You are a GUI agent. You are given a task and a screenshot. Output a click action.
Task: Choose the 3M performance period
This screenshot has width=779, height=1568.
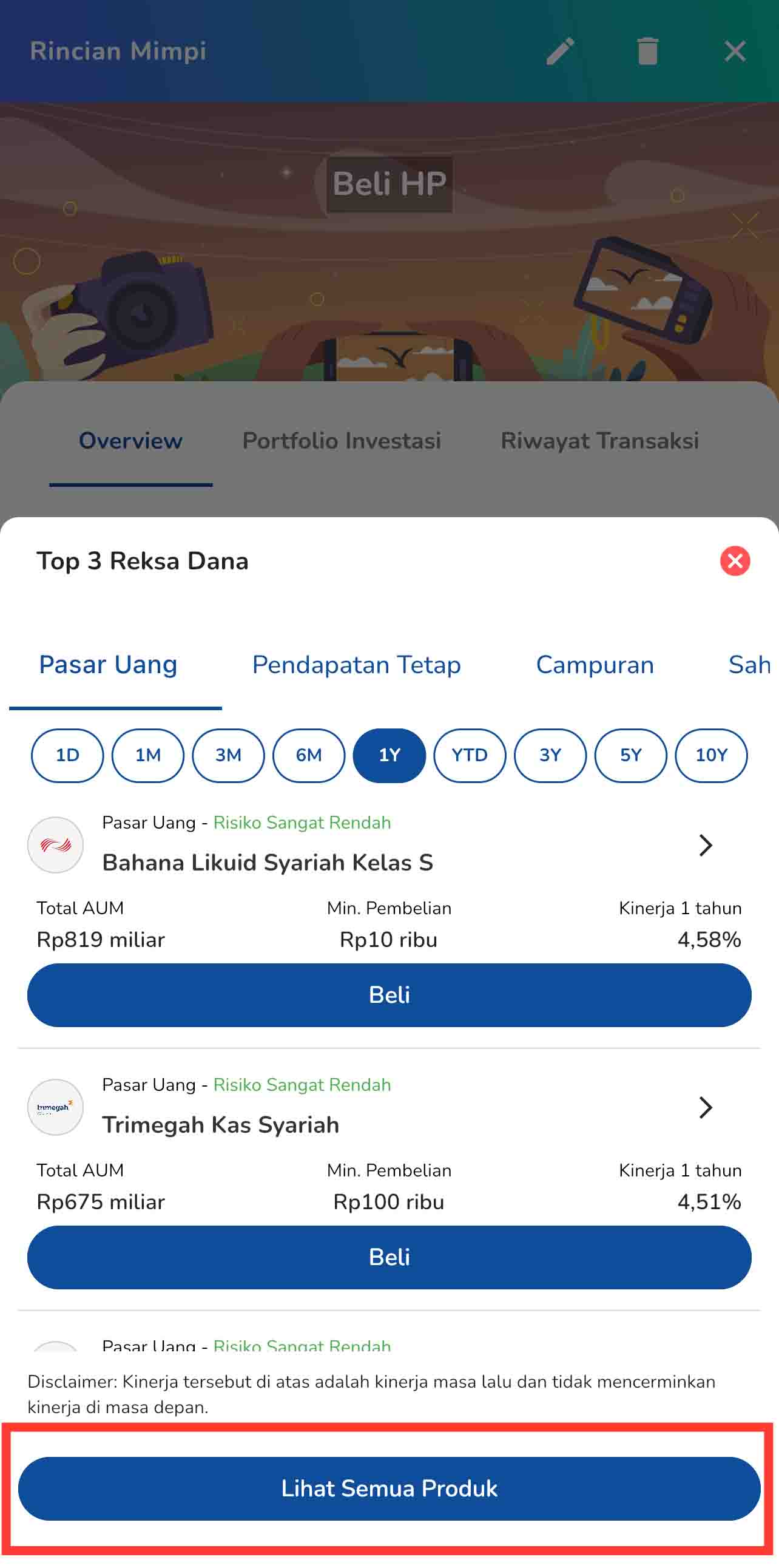coord(229,755)
